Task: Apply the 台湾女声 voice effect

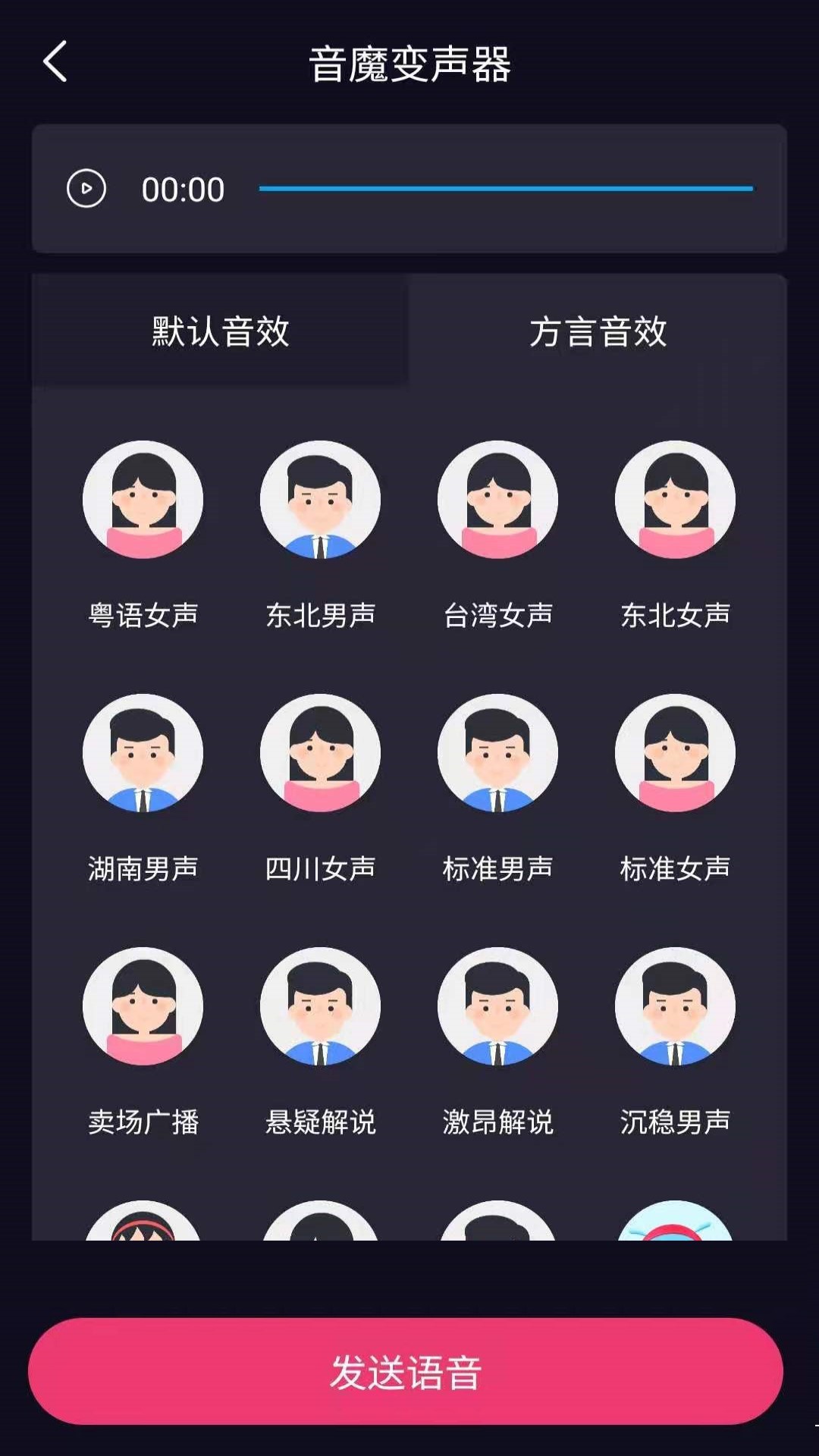Action: coord(497,500)
